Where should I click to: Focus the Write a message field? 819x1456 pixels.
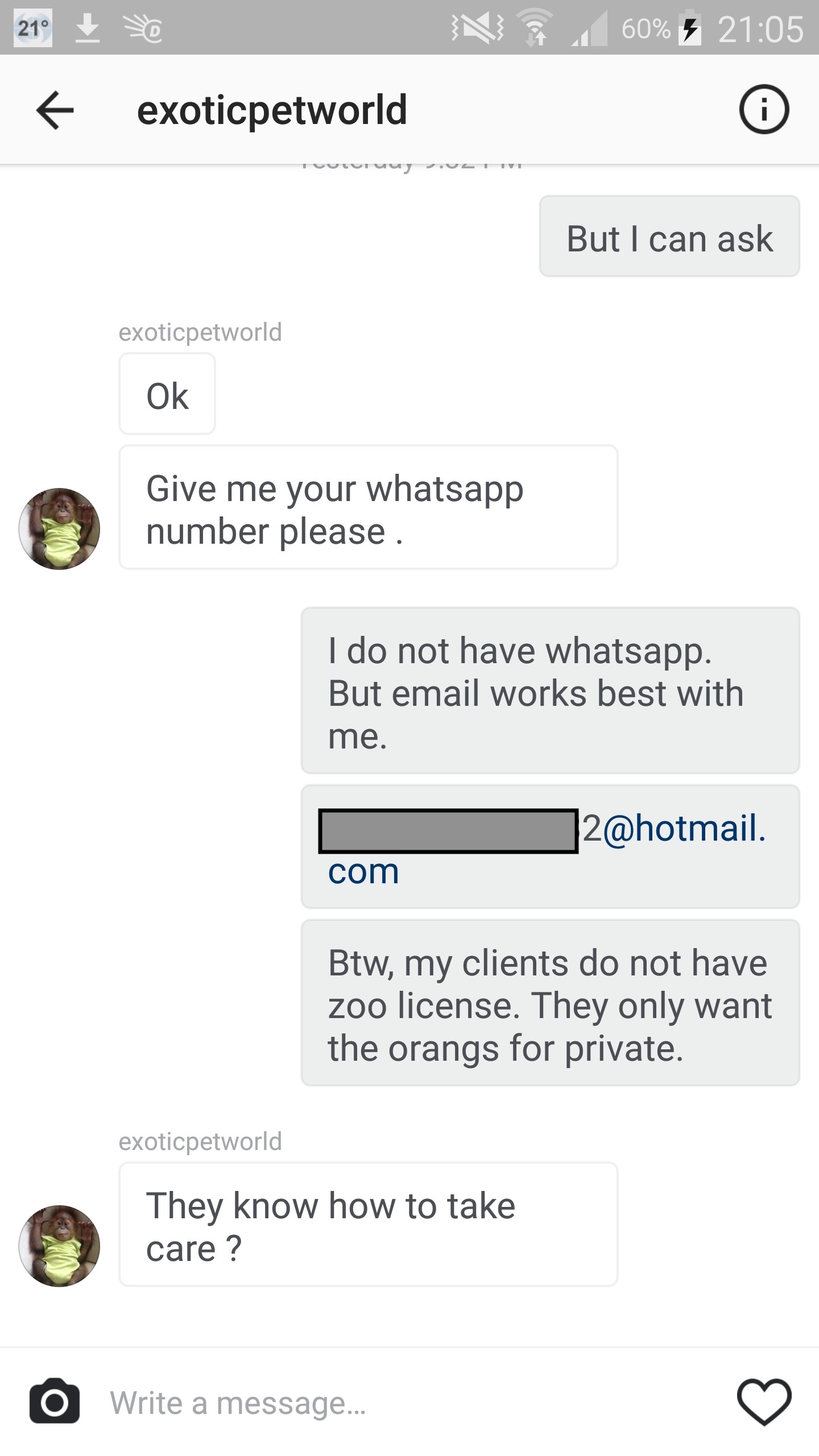[398, 1403]
